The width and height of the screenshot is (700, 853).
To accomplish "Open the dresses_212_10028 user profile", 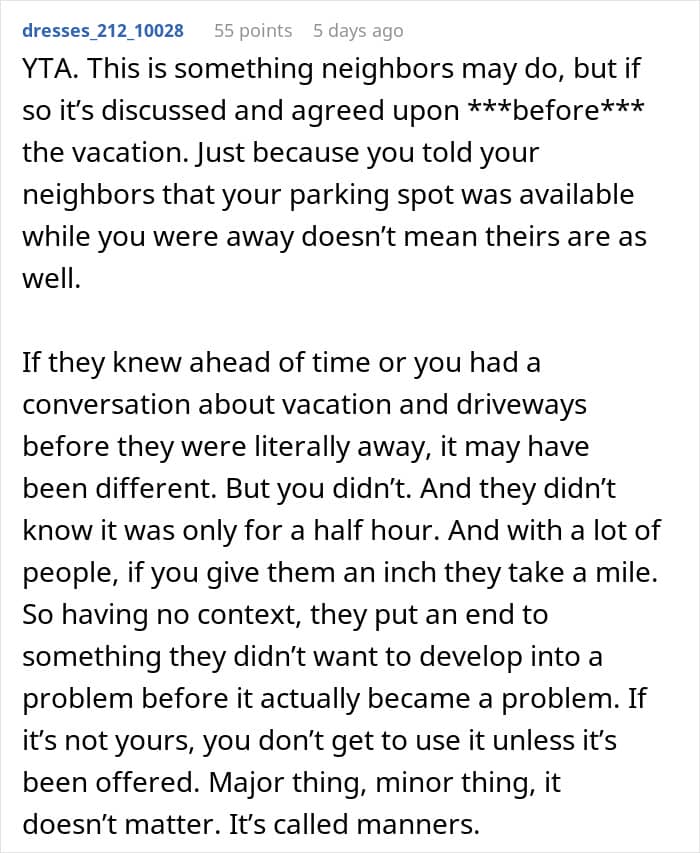I will (x=103, y=30).
